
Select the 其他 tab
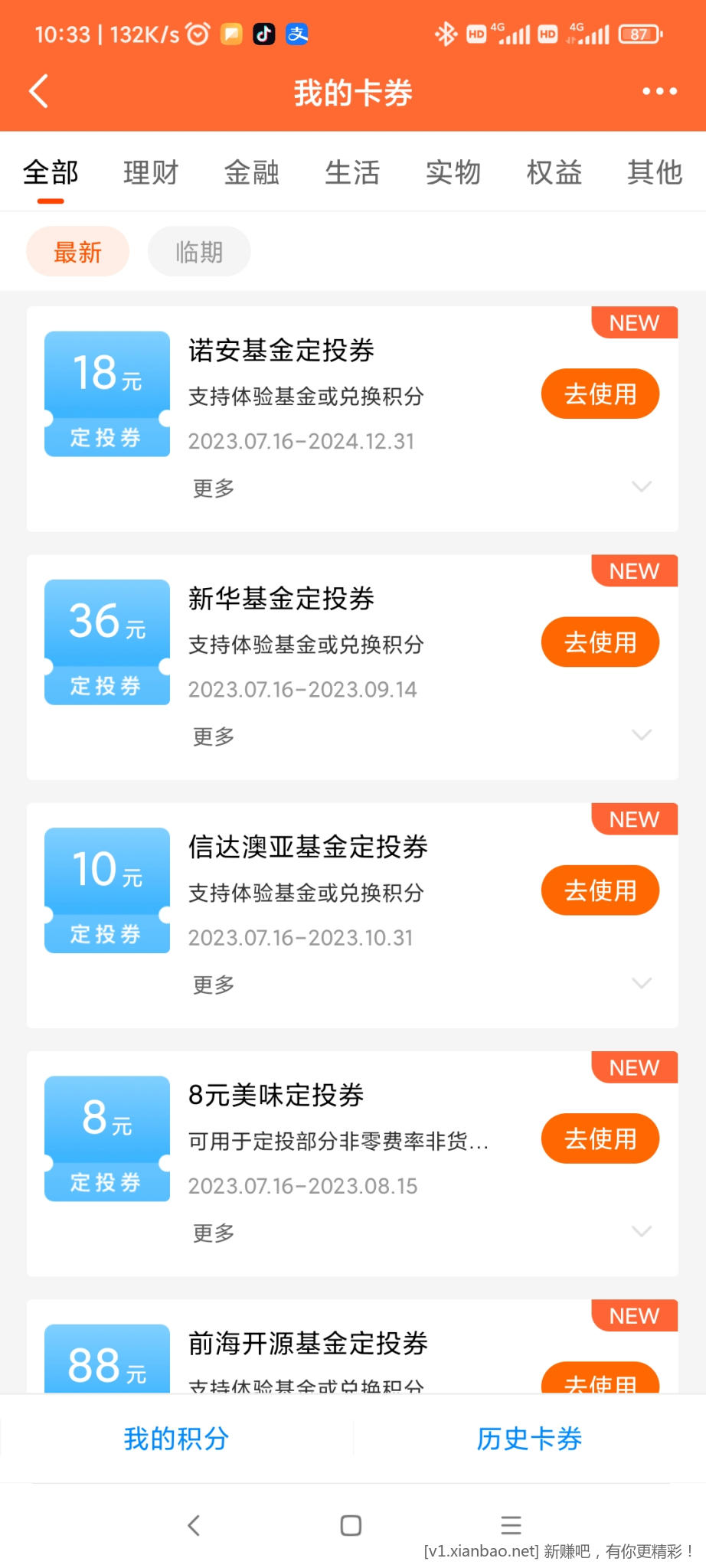tap(655, 173)
